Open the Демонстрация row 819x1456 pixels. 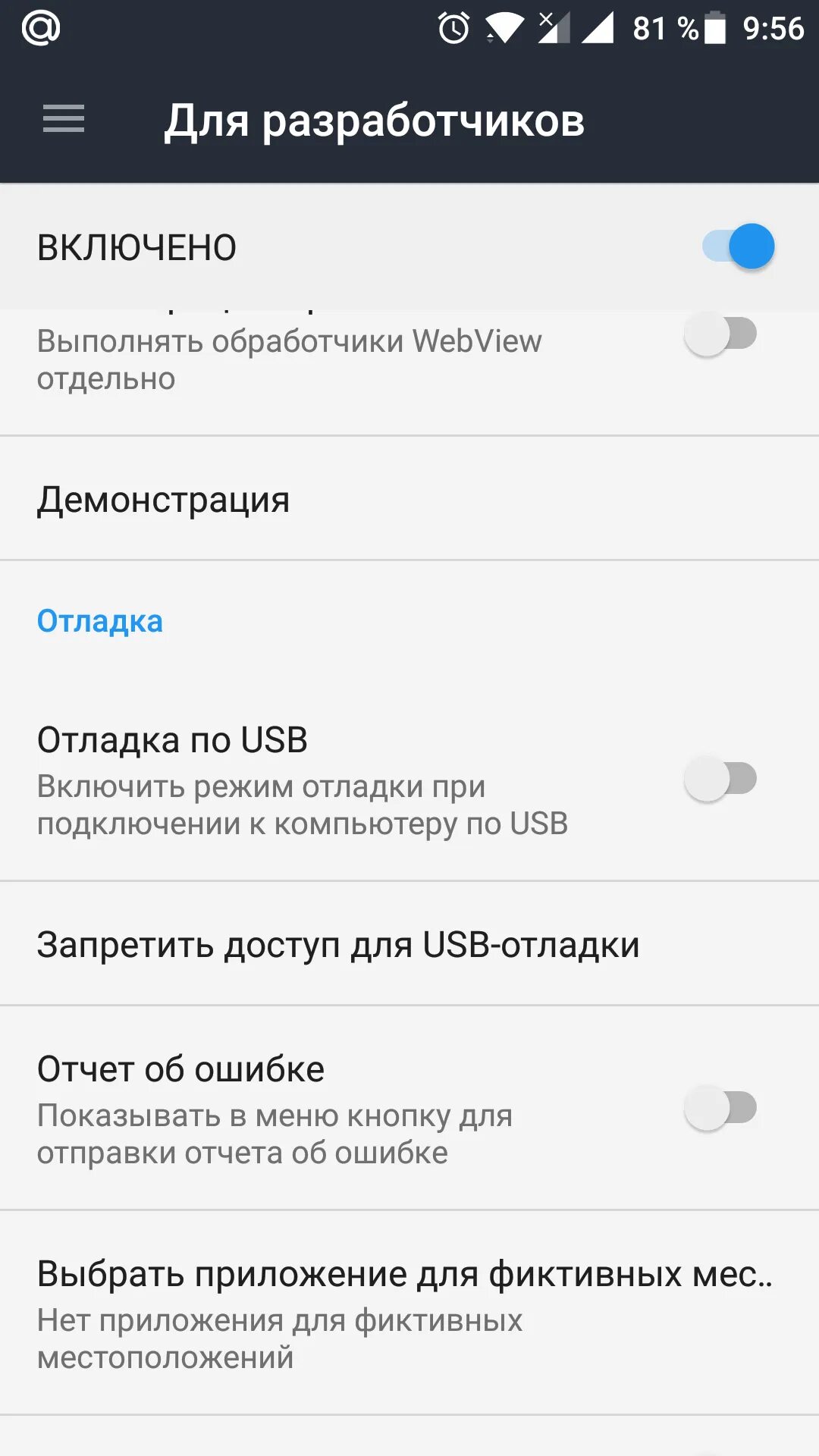point(409,499)
